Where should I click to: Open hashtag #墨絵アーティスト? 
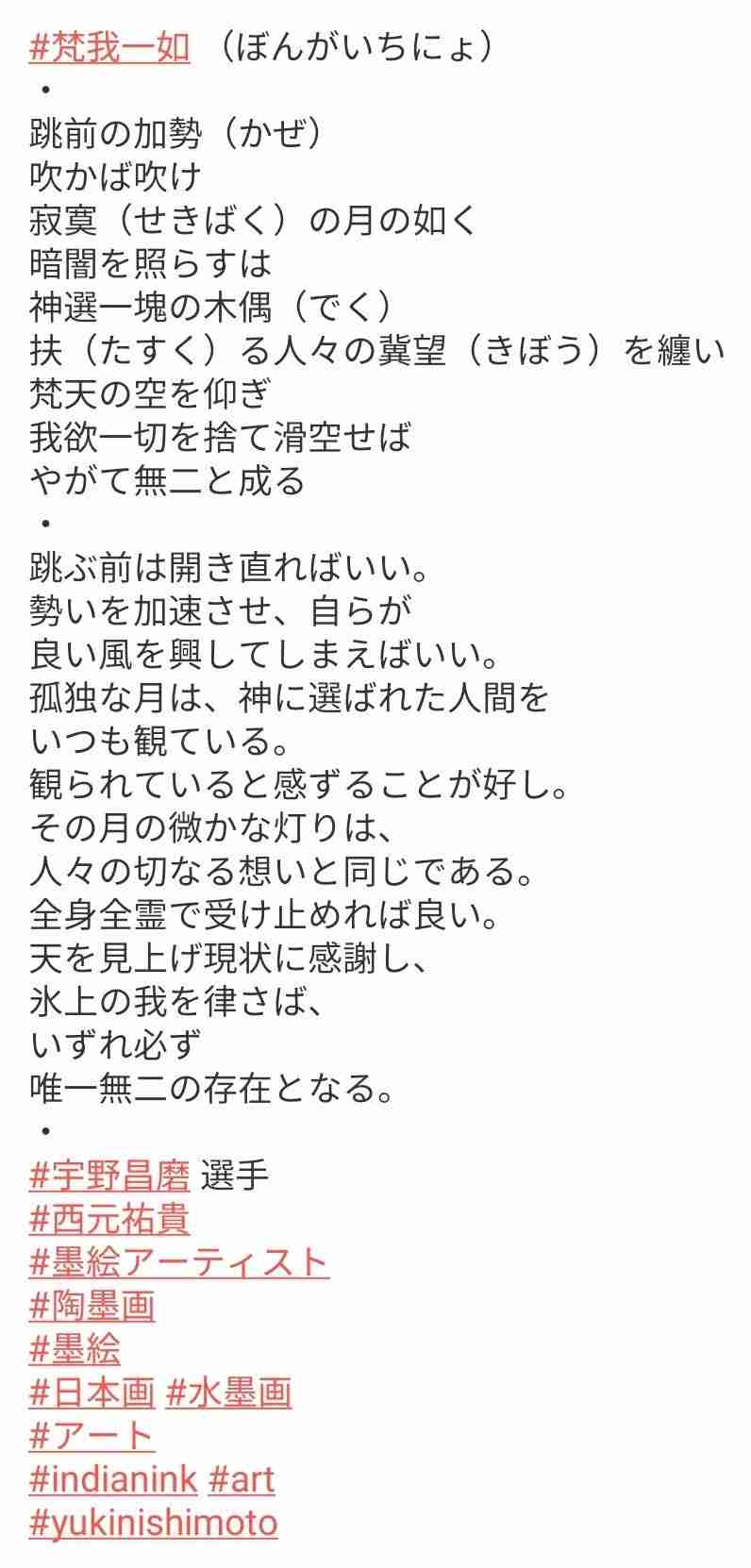(178, 1262)
